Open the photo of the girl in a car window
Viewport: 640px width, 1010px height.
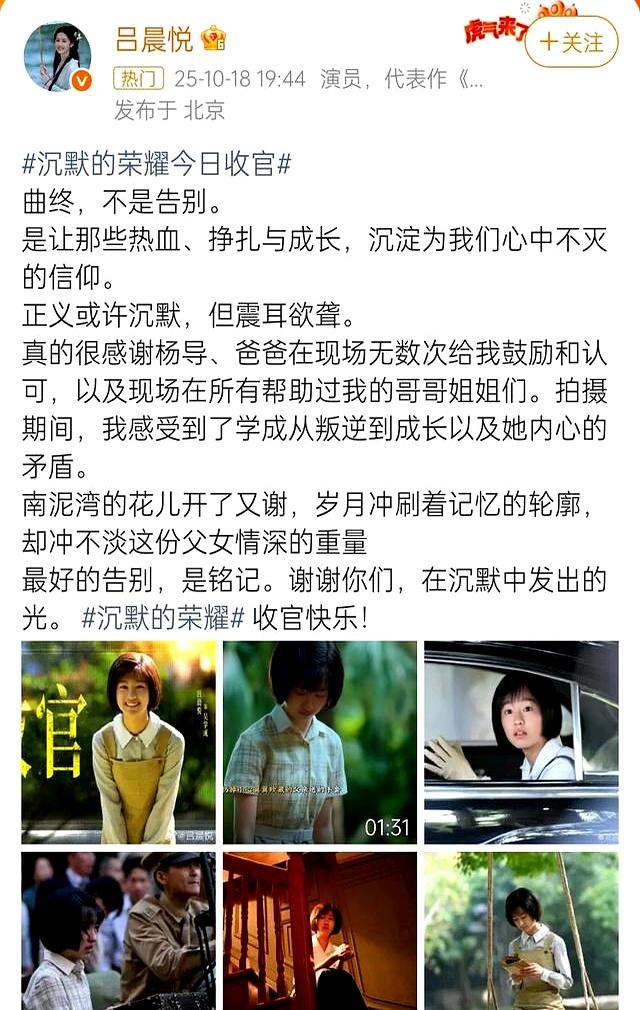click(x=521, y=742)
